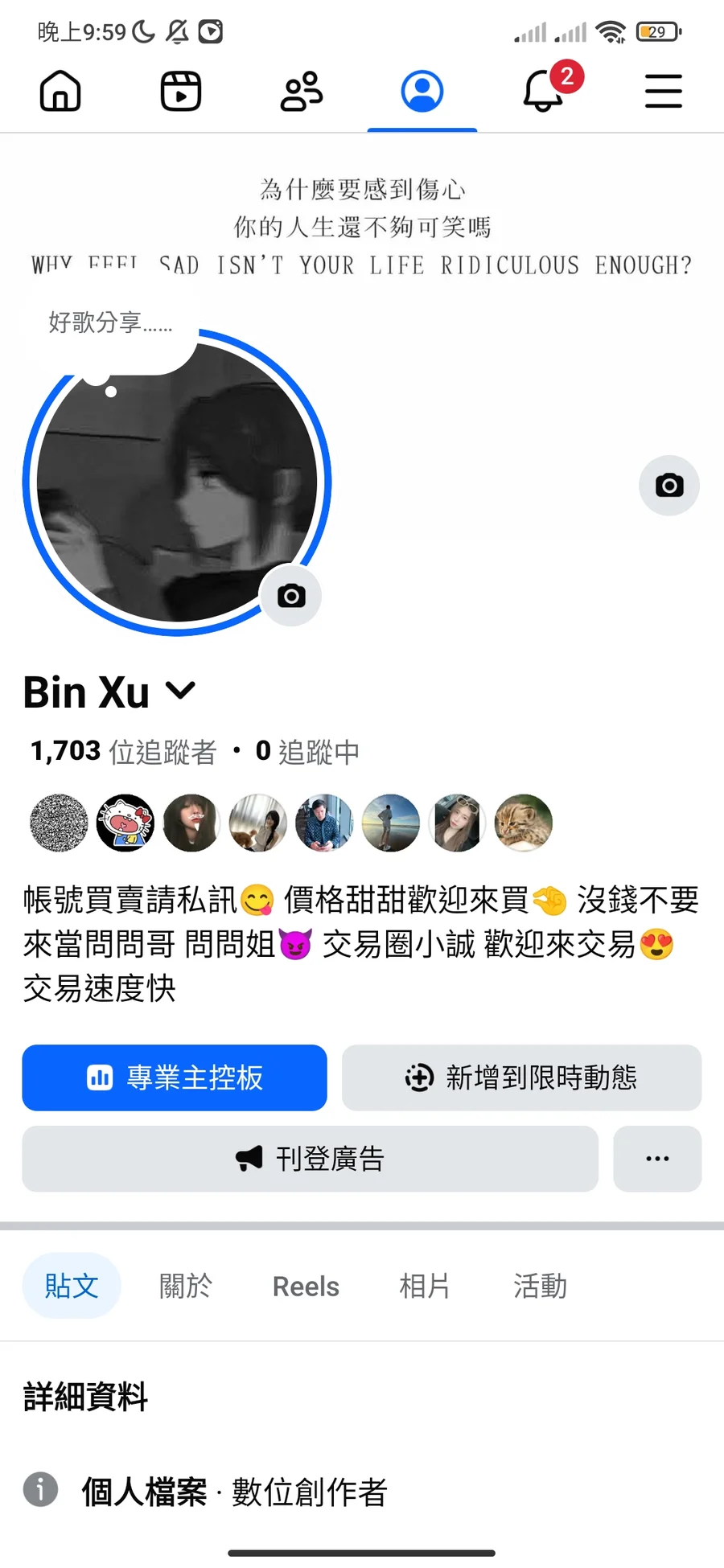Go to the Facebook home feed

click(x=60, y=91)
